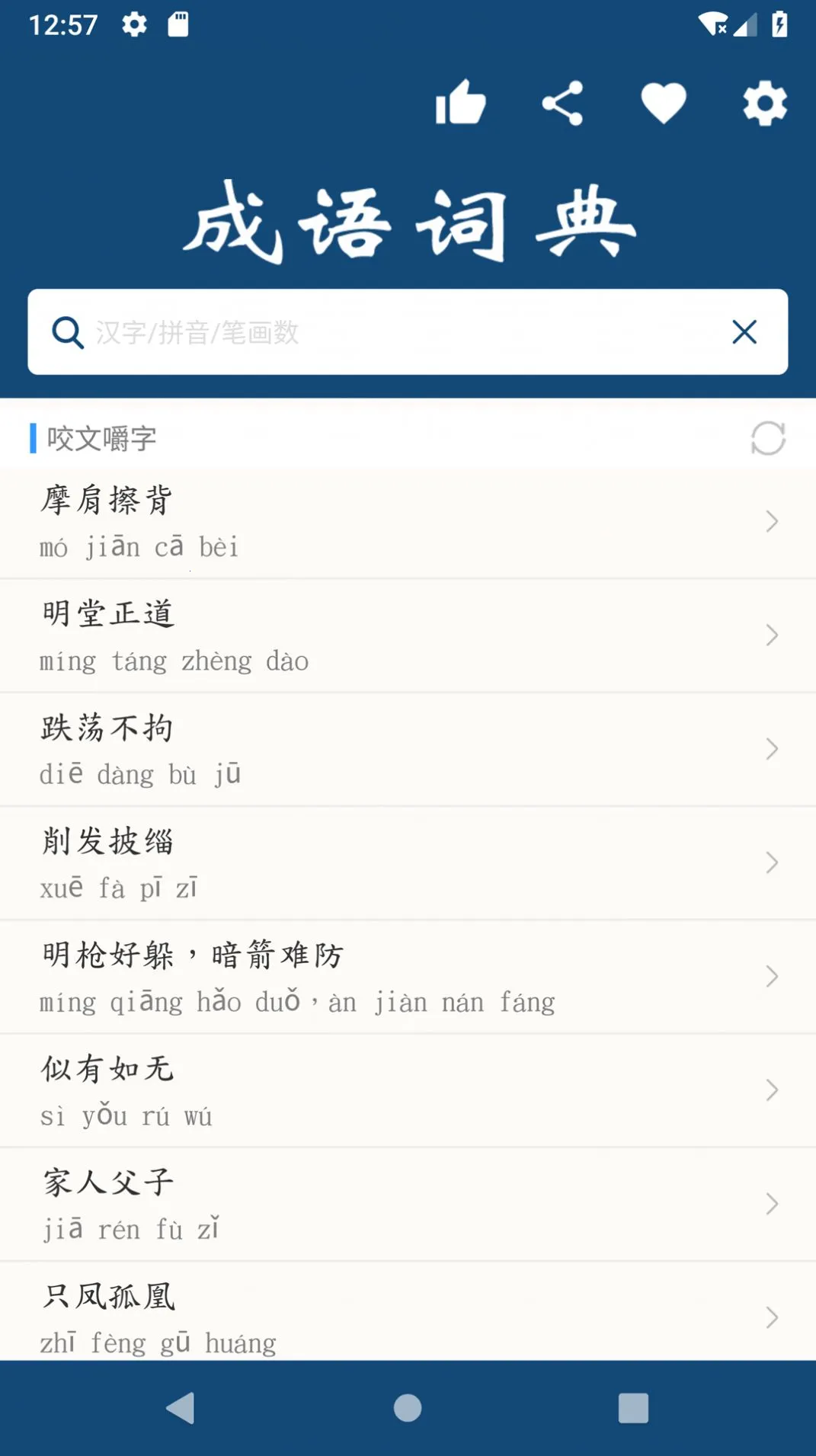Click the search magnifier icon

click(69, 331)
